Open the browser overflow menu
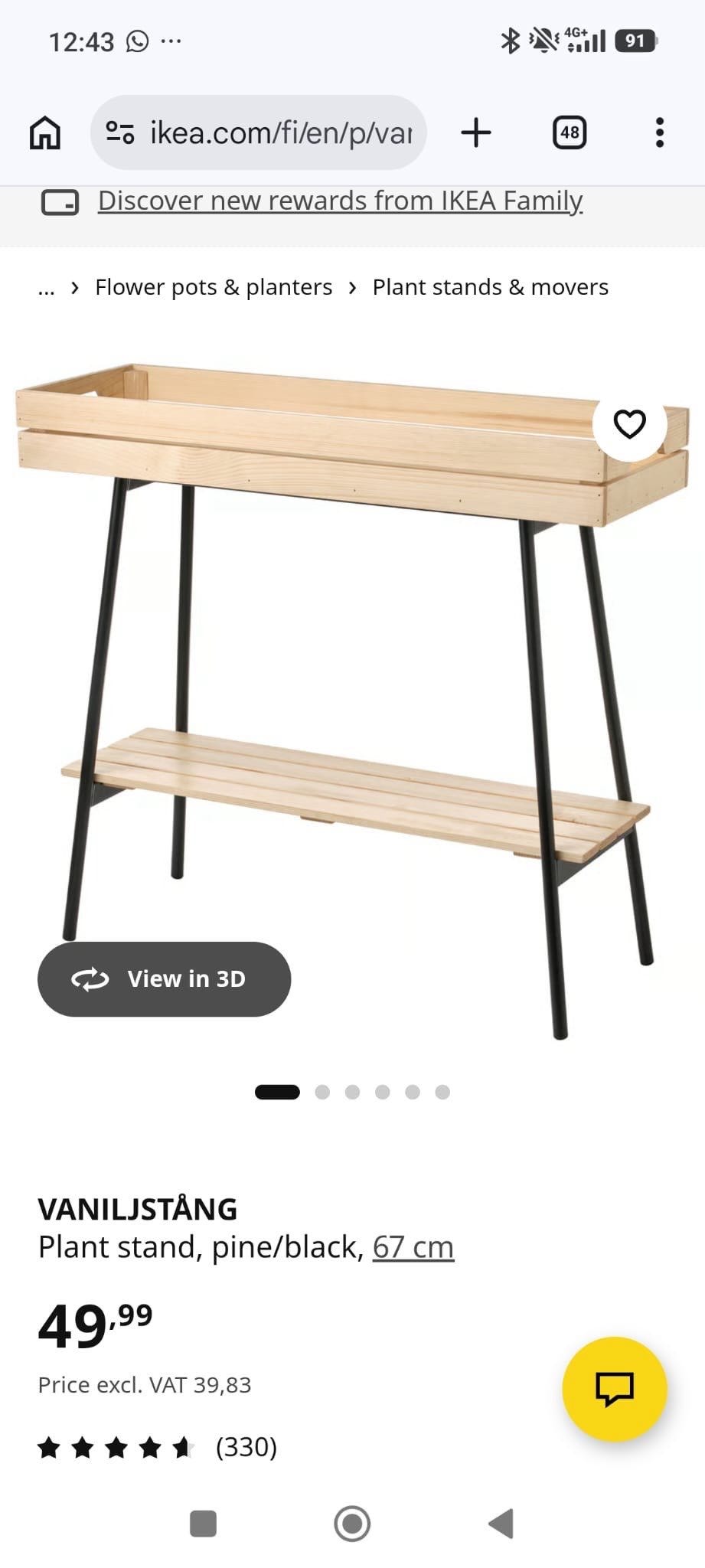 tap(659, 132)
